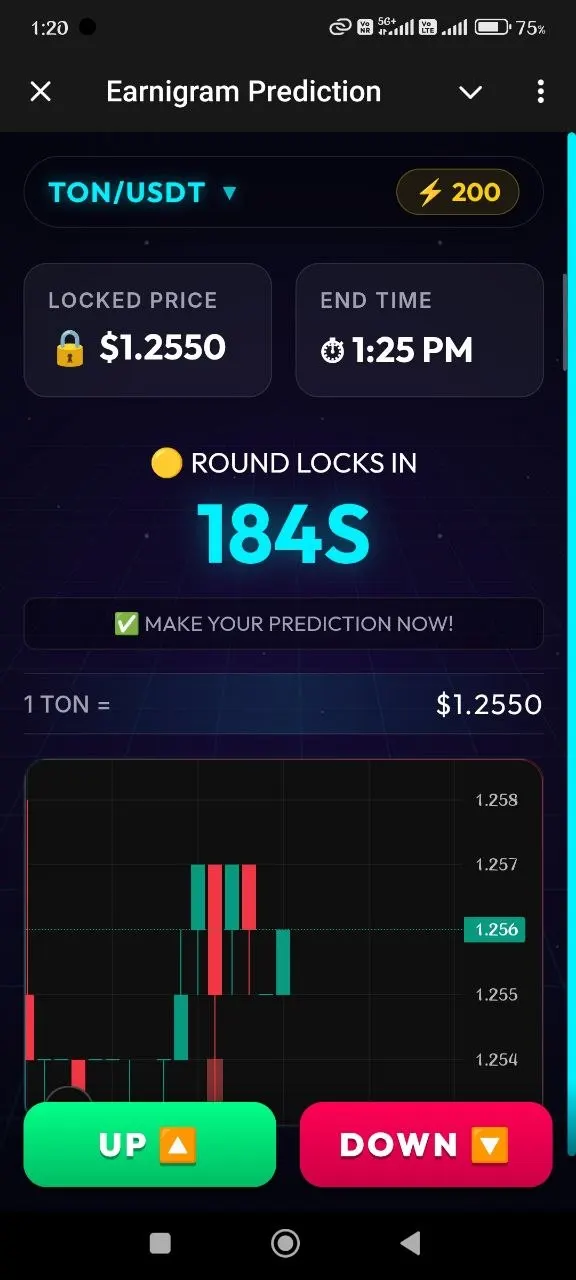Go to the home screen
576x1280 pixels.
pos(285,1243)
